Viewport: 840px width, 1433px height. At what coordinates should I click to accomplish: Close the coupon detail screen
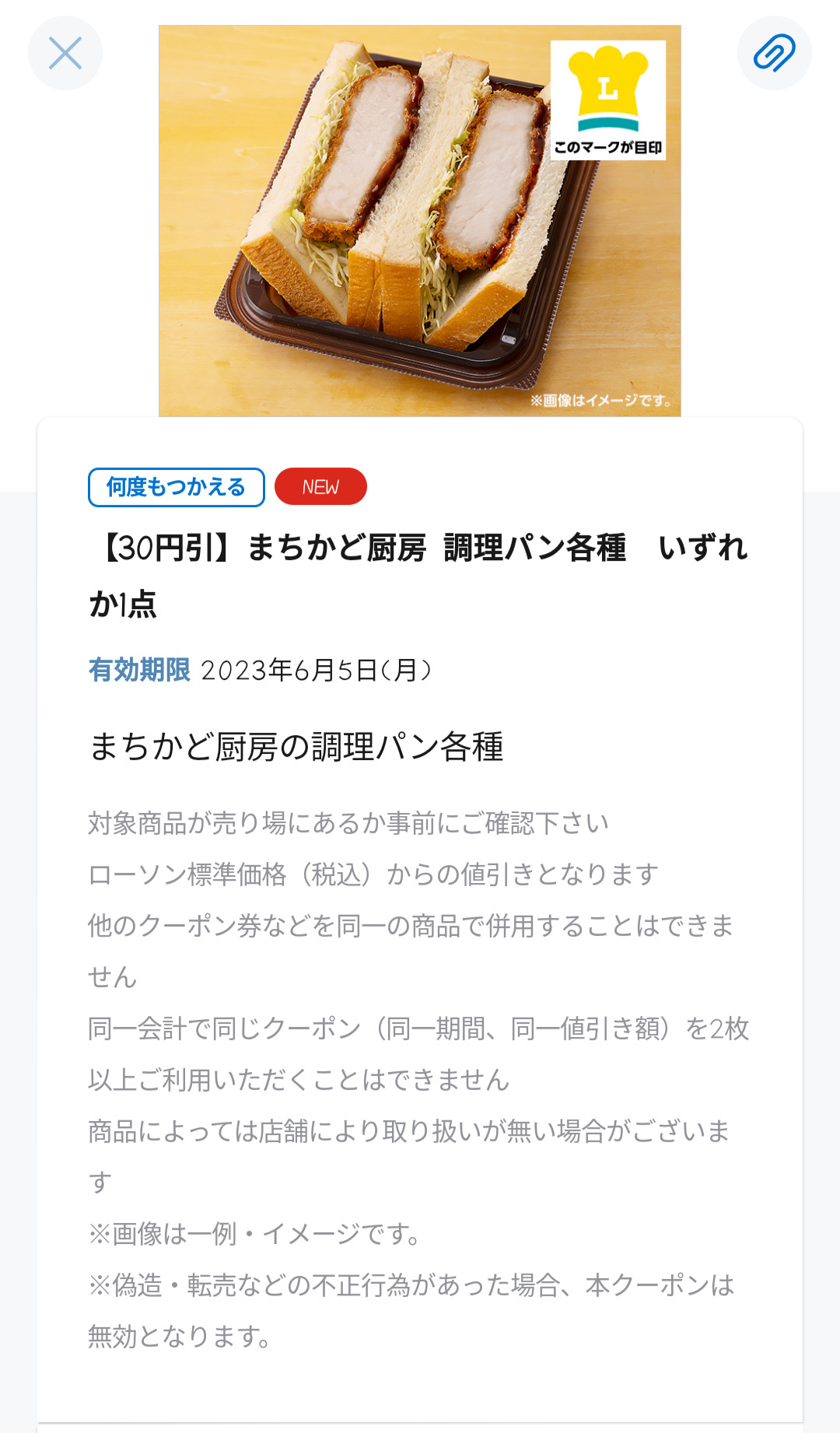point(65,53)
